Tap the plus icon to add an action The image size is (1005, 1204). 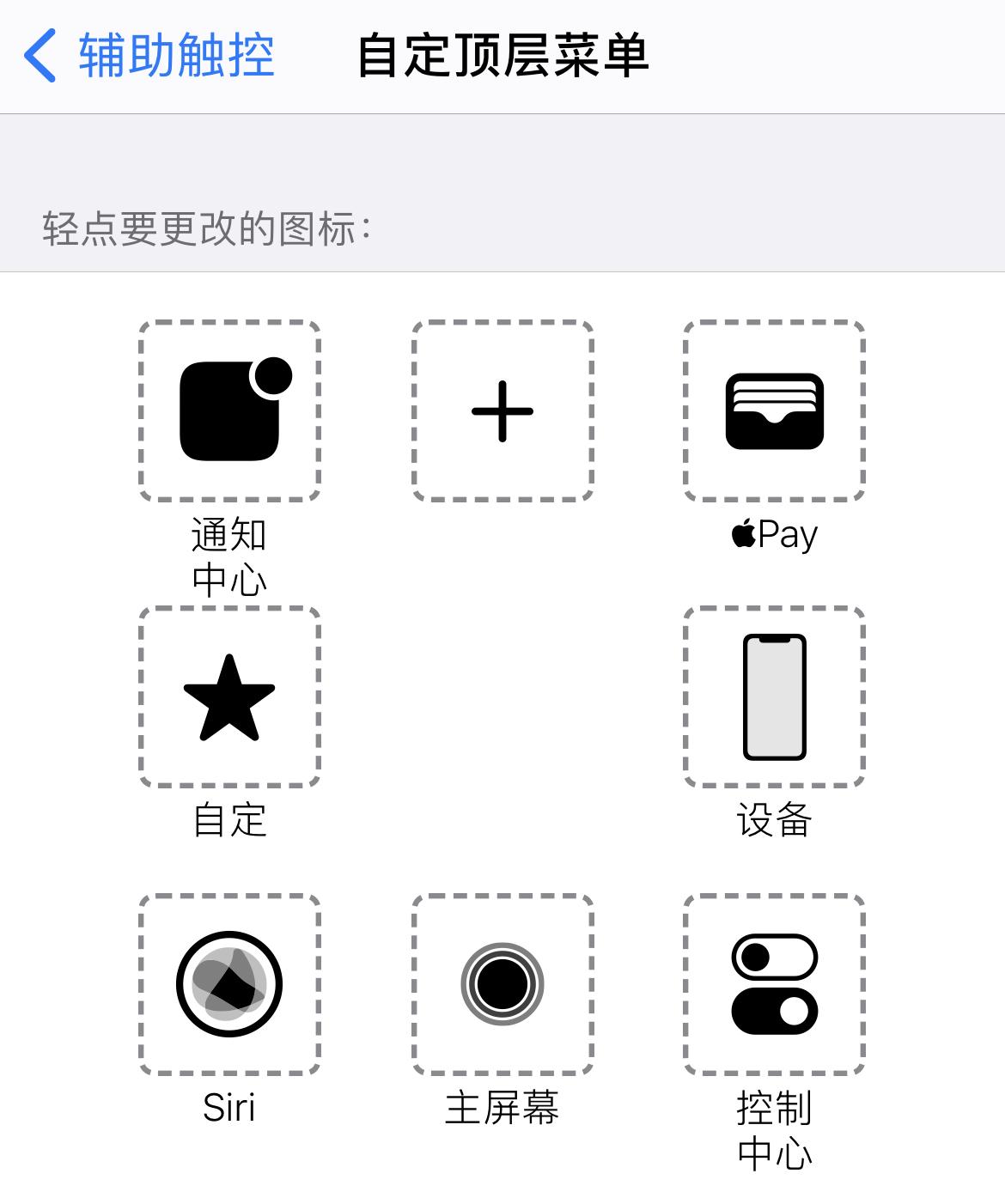(502, 410)
